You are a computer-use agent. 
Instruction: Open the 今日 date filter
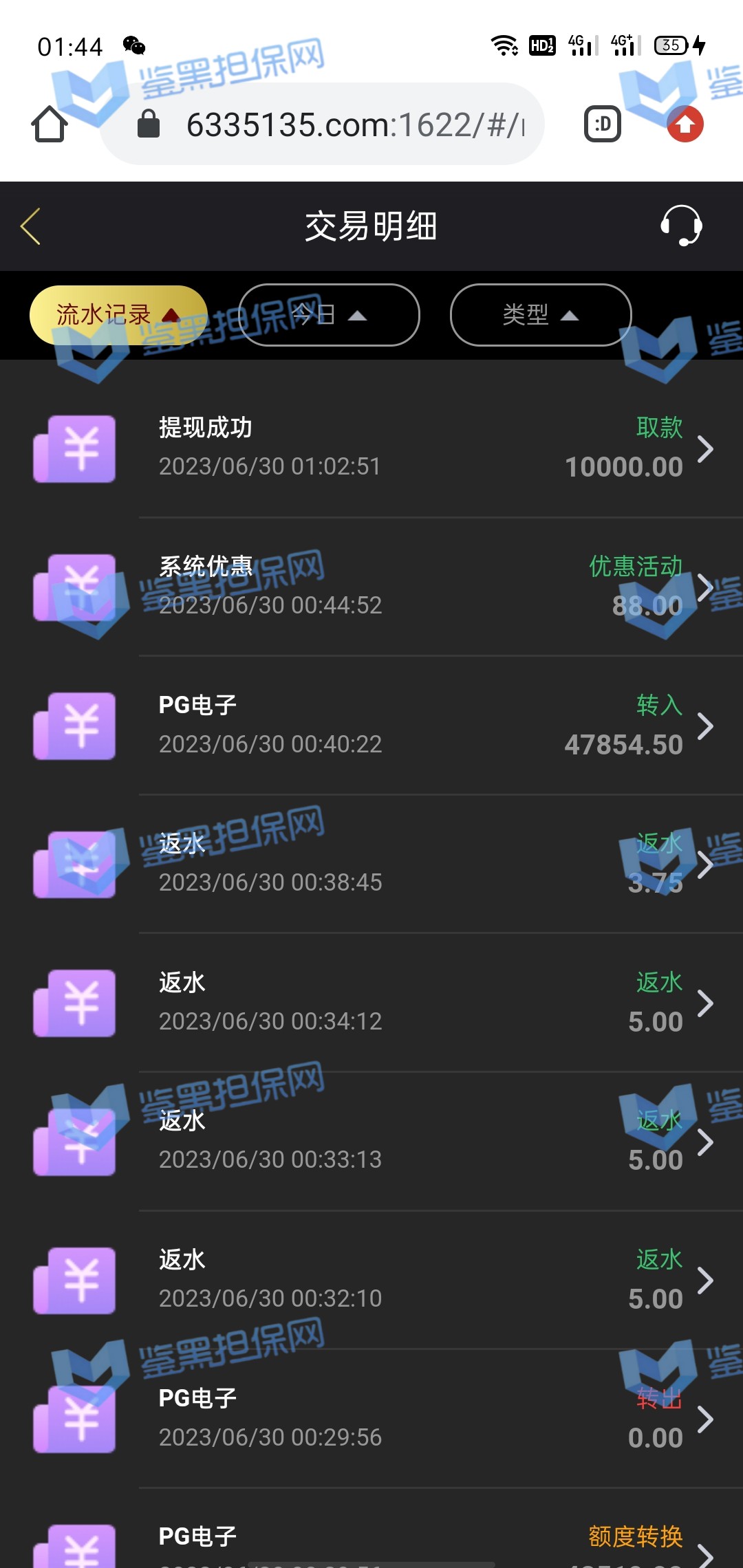pyautogui.click(x=329, y=315)
